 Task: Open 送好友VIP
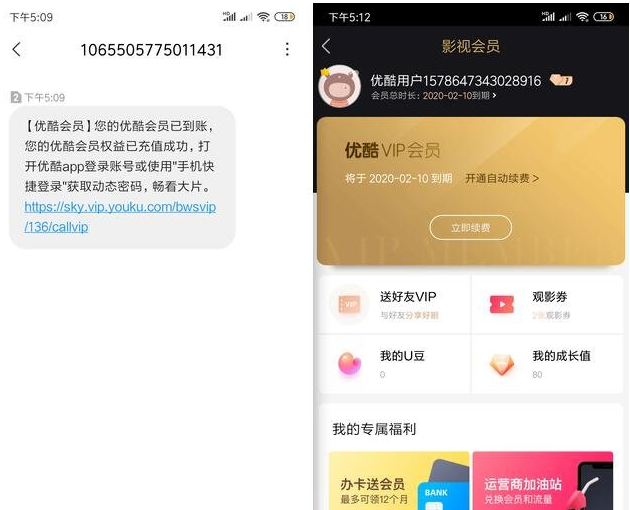pos(392,304)
